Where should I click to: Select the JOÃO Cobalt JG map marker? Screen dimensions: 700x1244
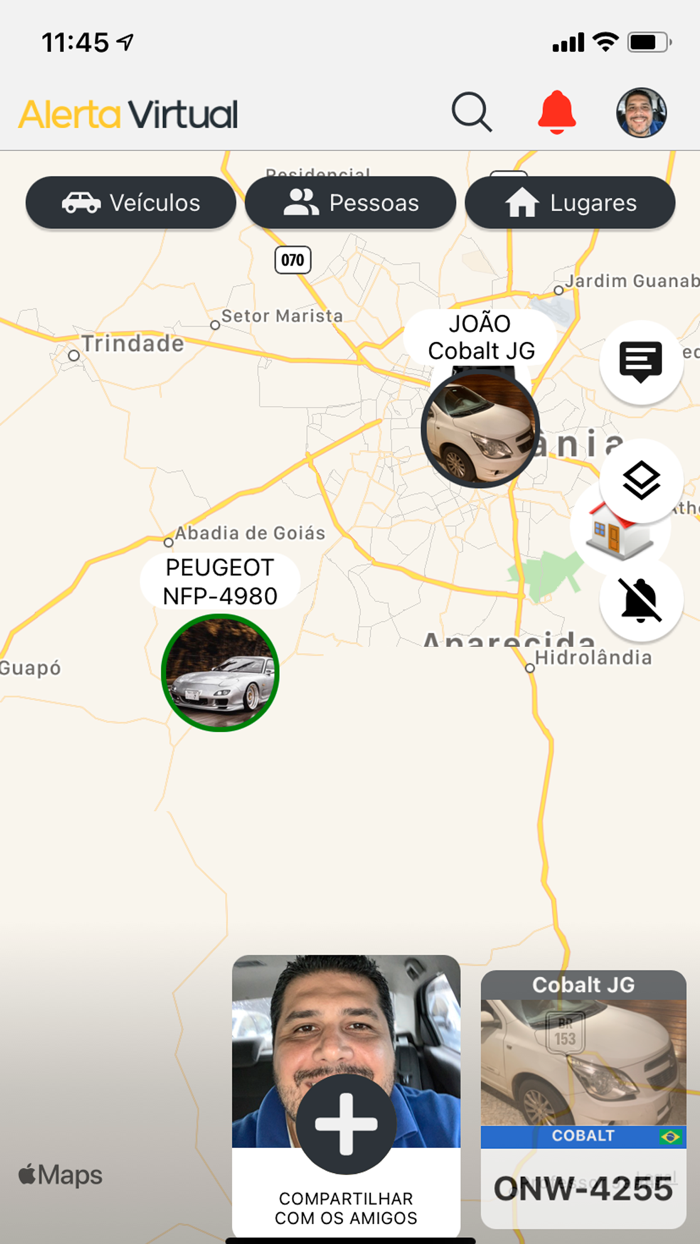(x=480, y=428)
